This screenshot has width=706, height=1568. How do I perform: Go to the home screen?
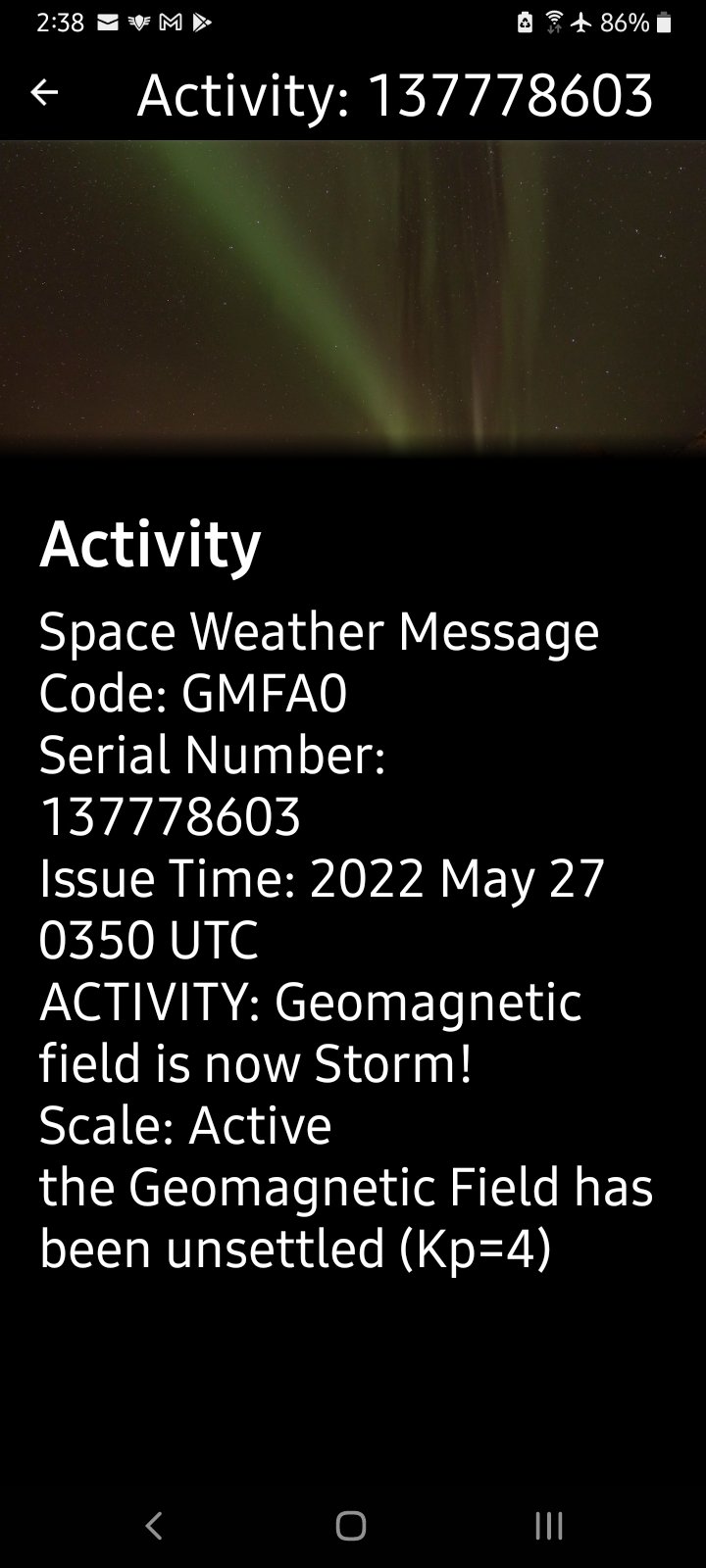coord(351,1525)
